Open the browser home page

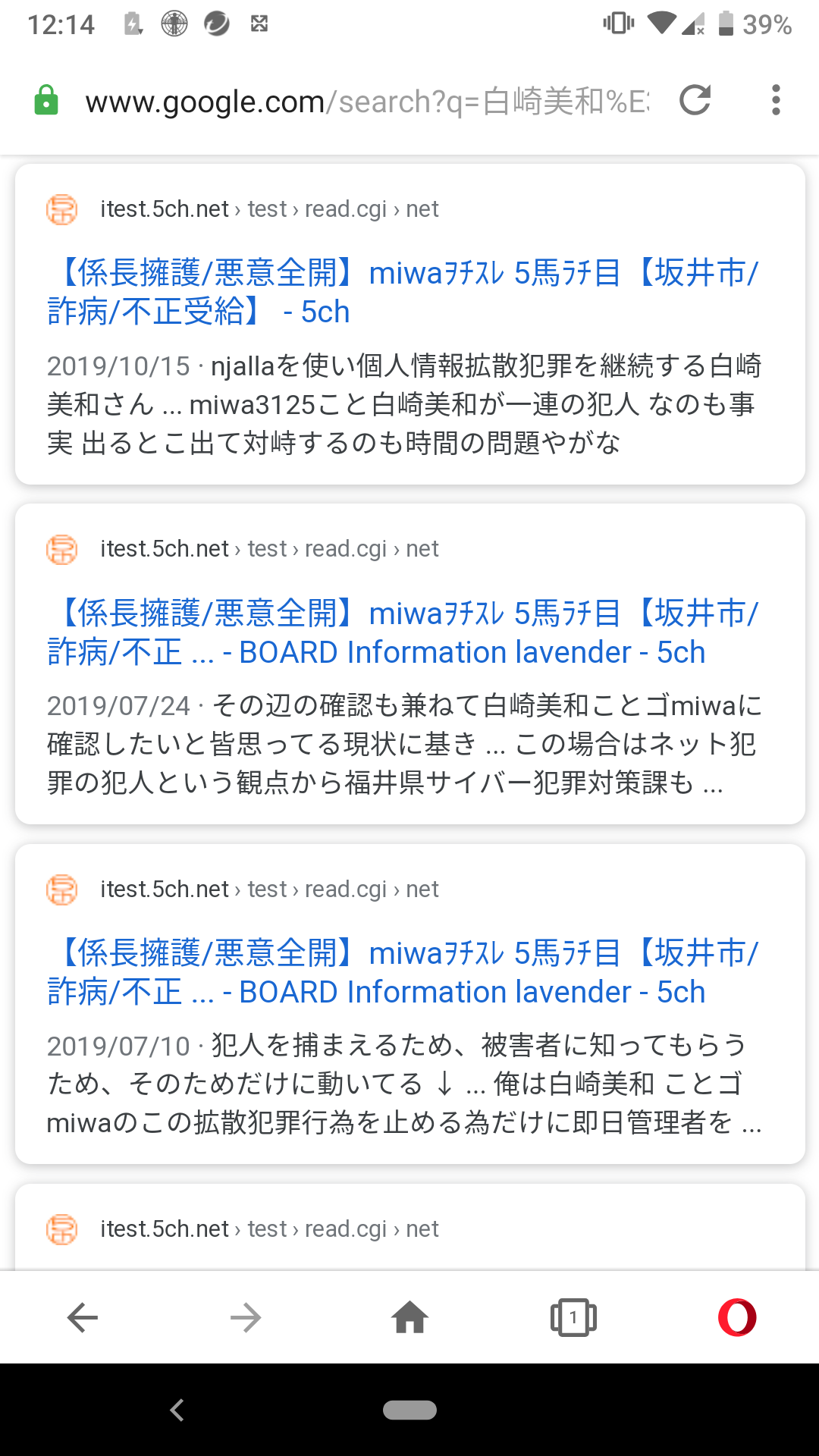pyautogui.click(x=409, y=1318)
